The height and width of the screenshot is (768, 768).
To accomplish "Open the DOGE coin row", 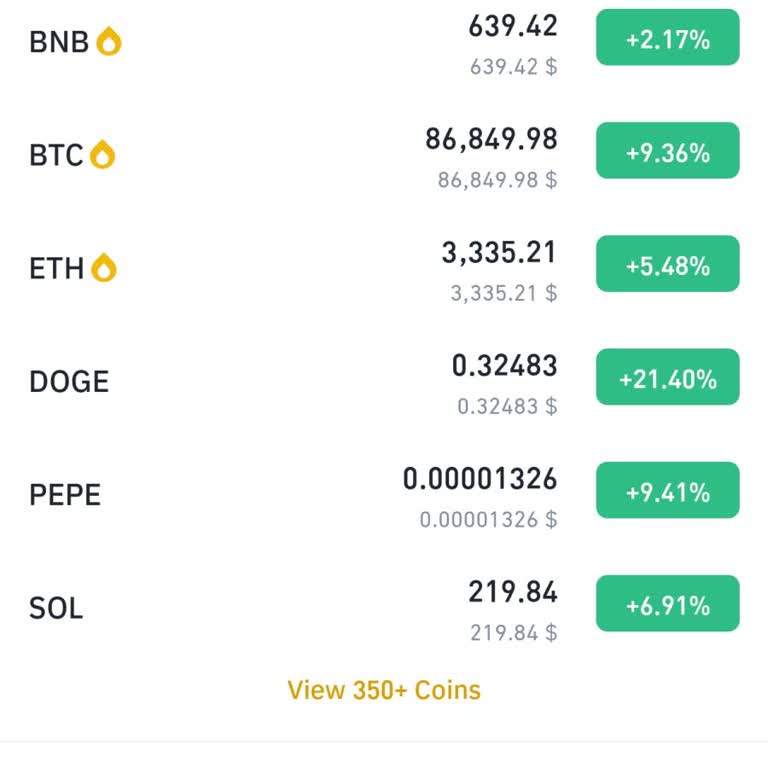I will click(69, 381).
